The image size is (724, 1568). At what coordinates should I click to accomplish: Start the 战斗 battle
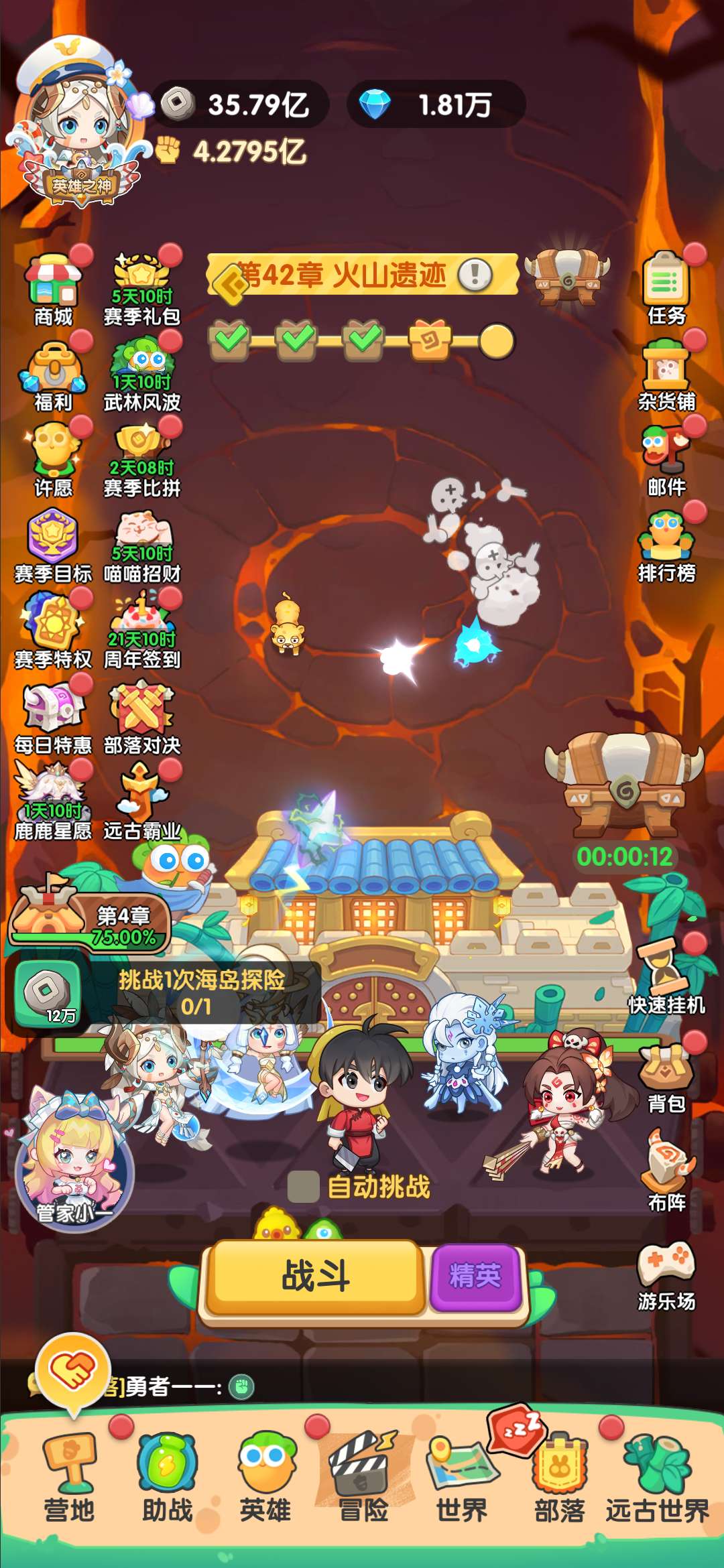314,1275
